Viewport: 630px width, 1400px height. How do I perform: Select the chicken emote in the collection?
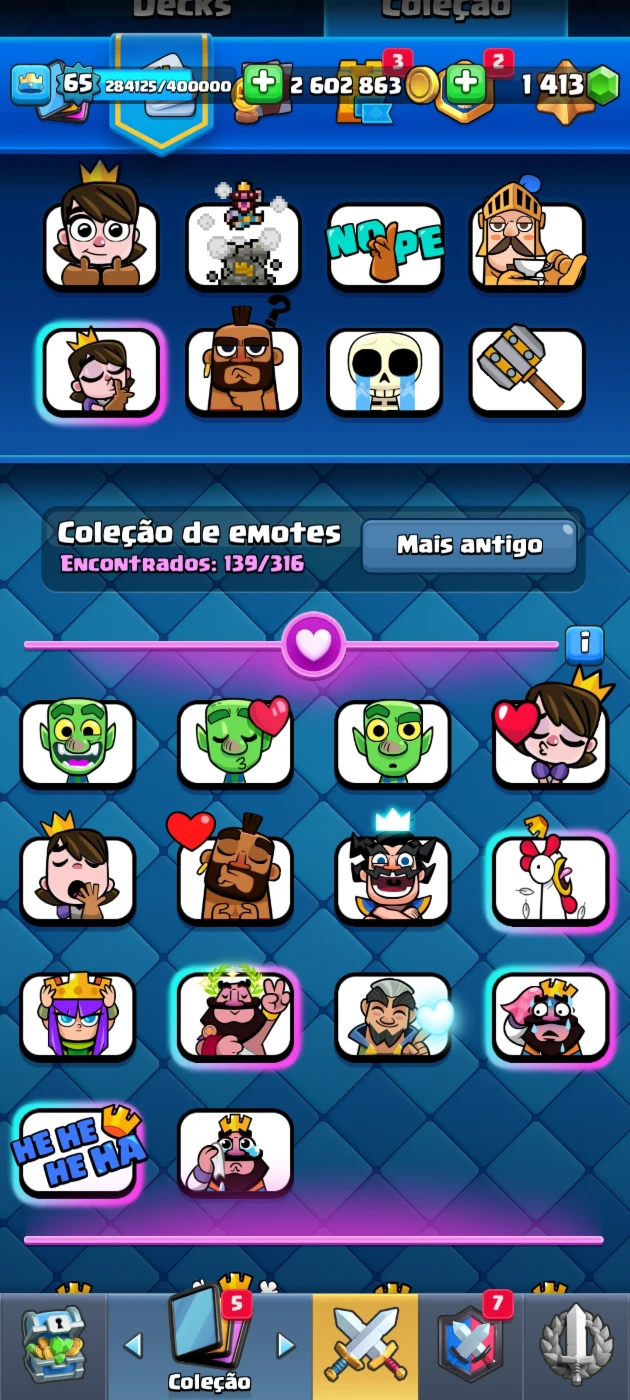550,880
